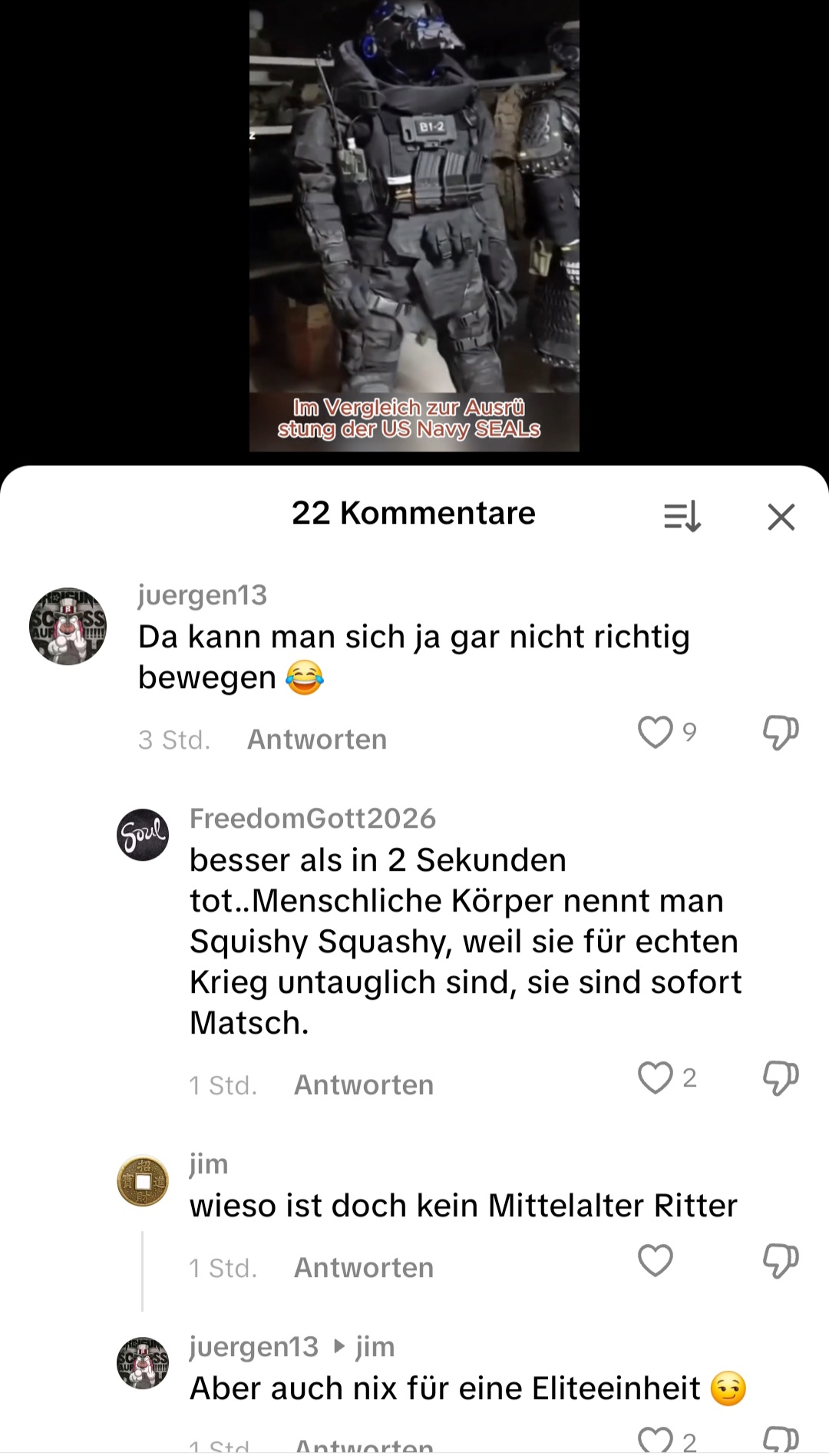Open jim's coin profile picture
The width and height of the screenshot is (829, 1456).
tap(143, 1180)
